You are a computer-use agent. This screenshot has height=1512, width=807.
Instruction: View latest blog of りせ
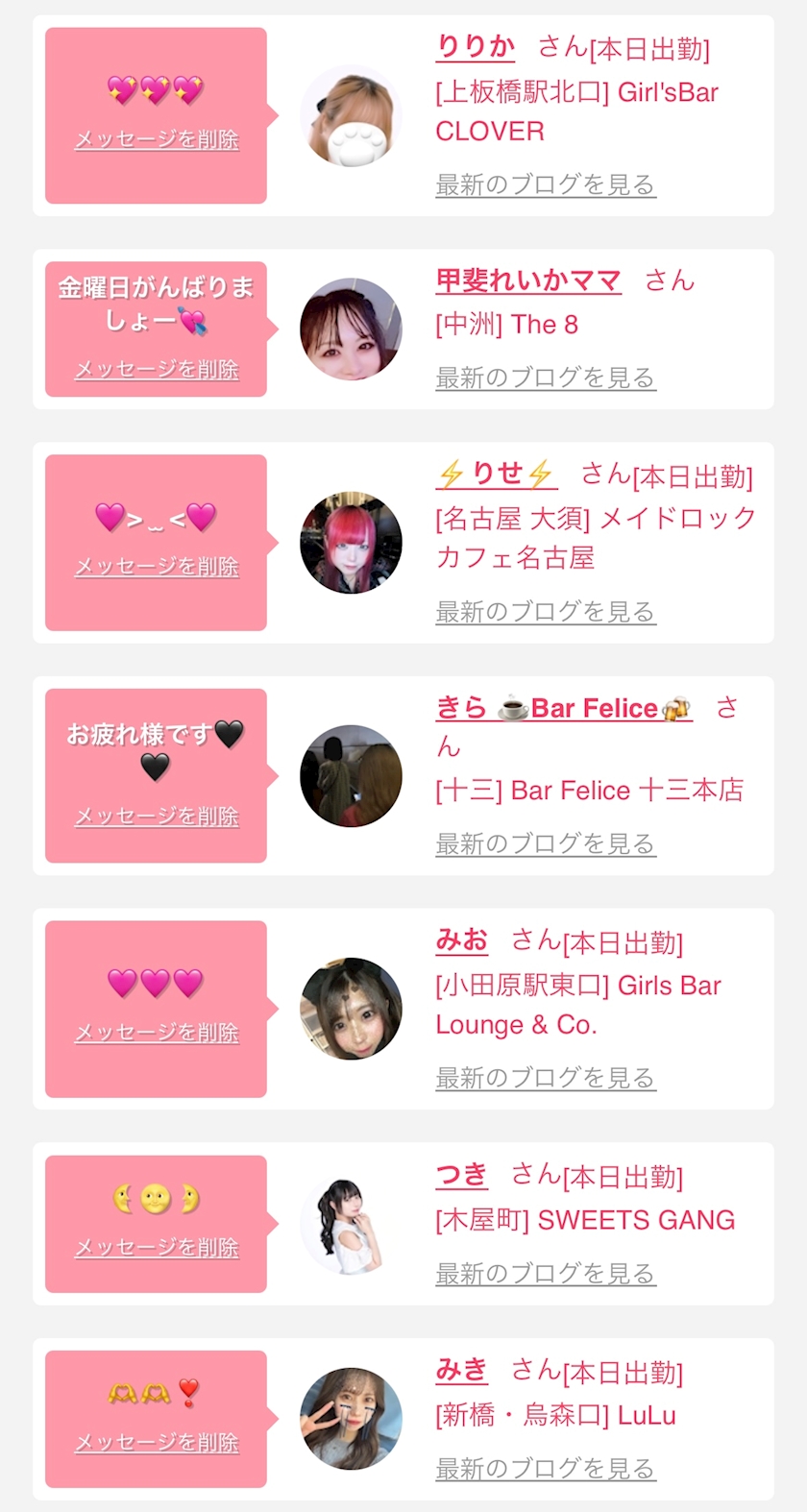[545, 611]
